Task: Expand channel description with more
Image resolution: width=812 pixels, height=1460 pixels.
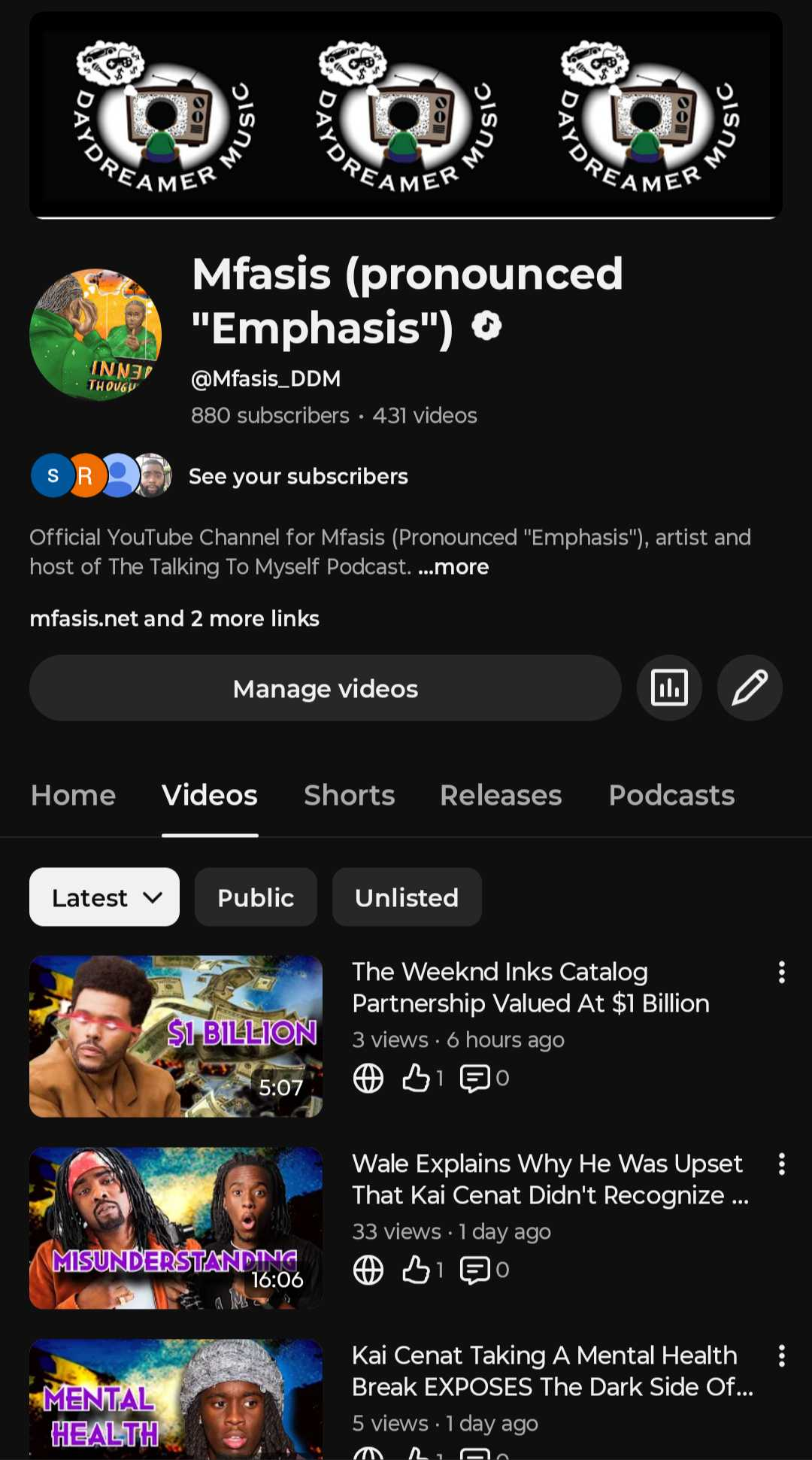Action: [454, 567]
